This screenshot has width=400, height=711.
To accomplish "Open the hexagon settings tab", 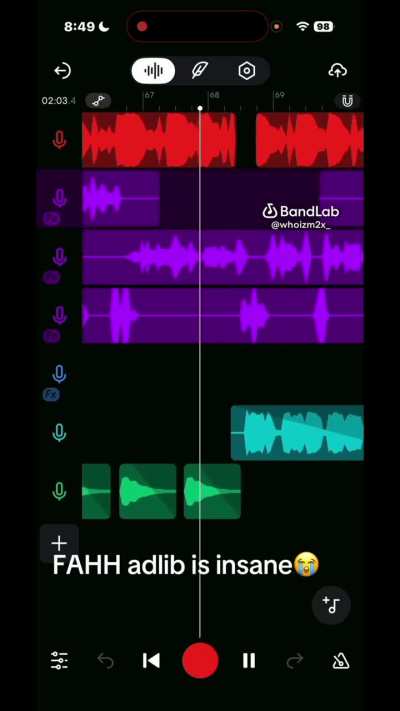I will (x=247, y=71).
